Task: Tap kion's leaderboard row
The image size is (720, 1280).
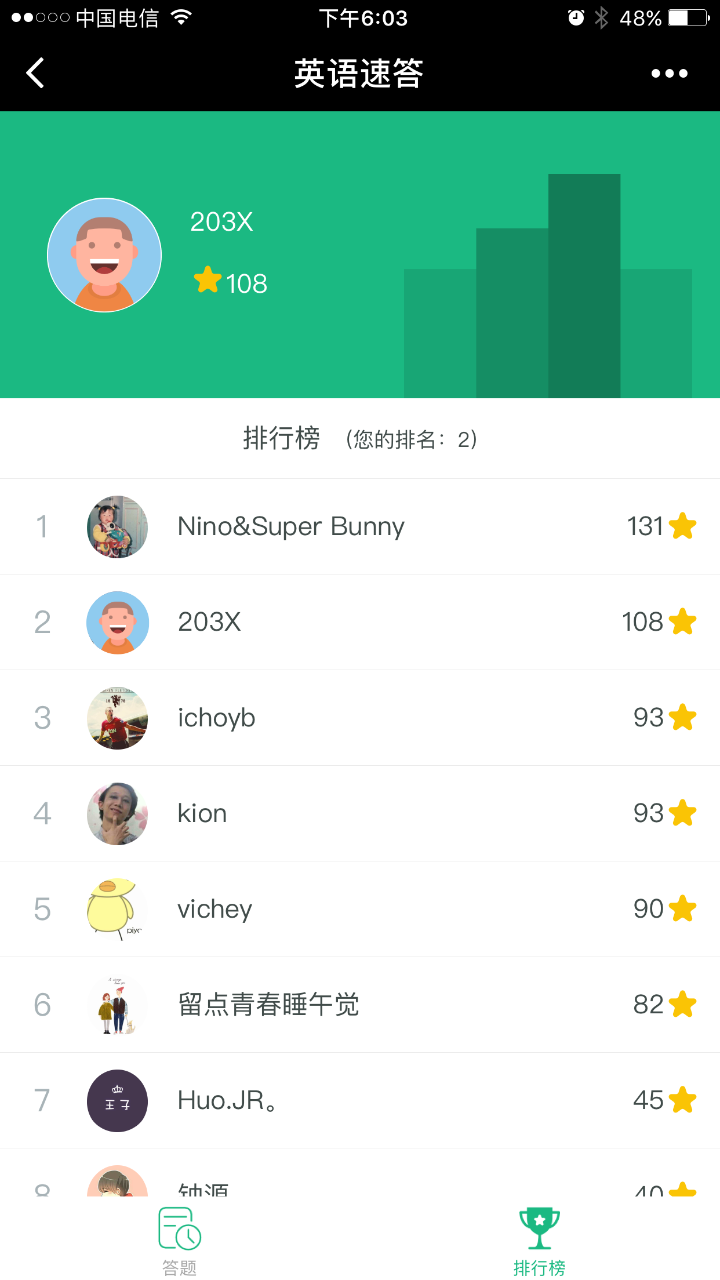Action: coord(360,814)
